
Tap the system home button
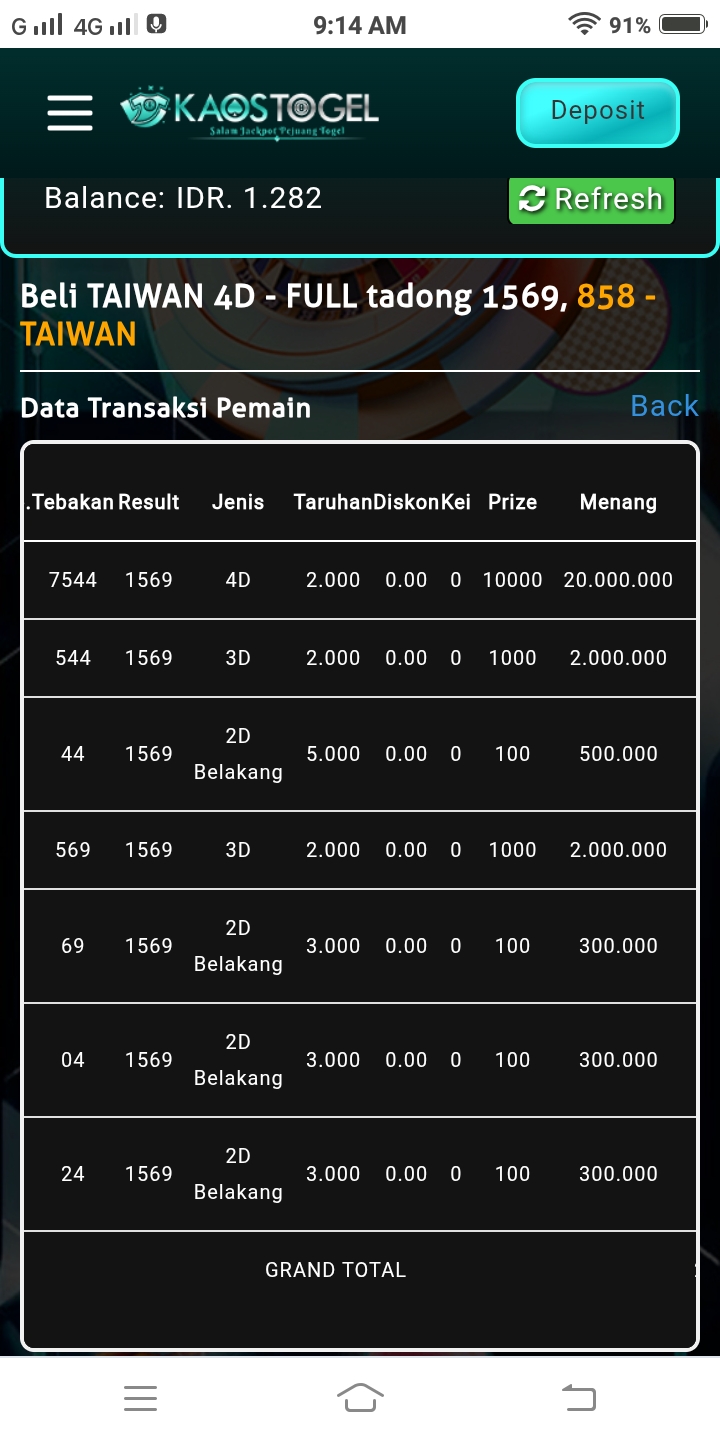tap(360, 1397)
